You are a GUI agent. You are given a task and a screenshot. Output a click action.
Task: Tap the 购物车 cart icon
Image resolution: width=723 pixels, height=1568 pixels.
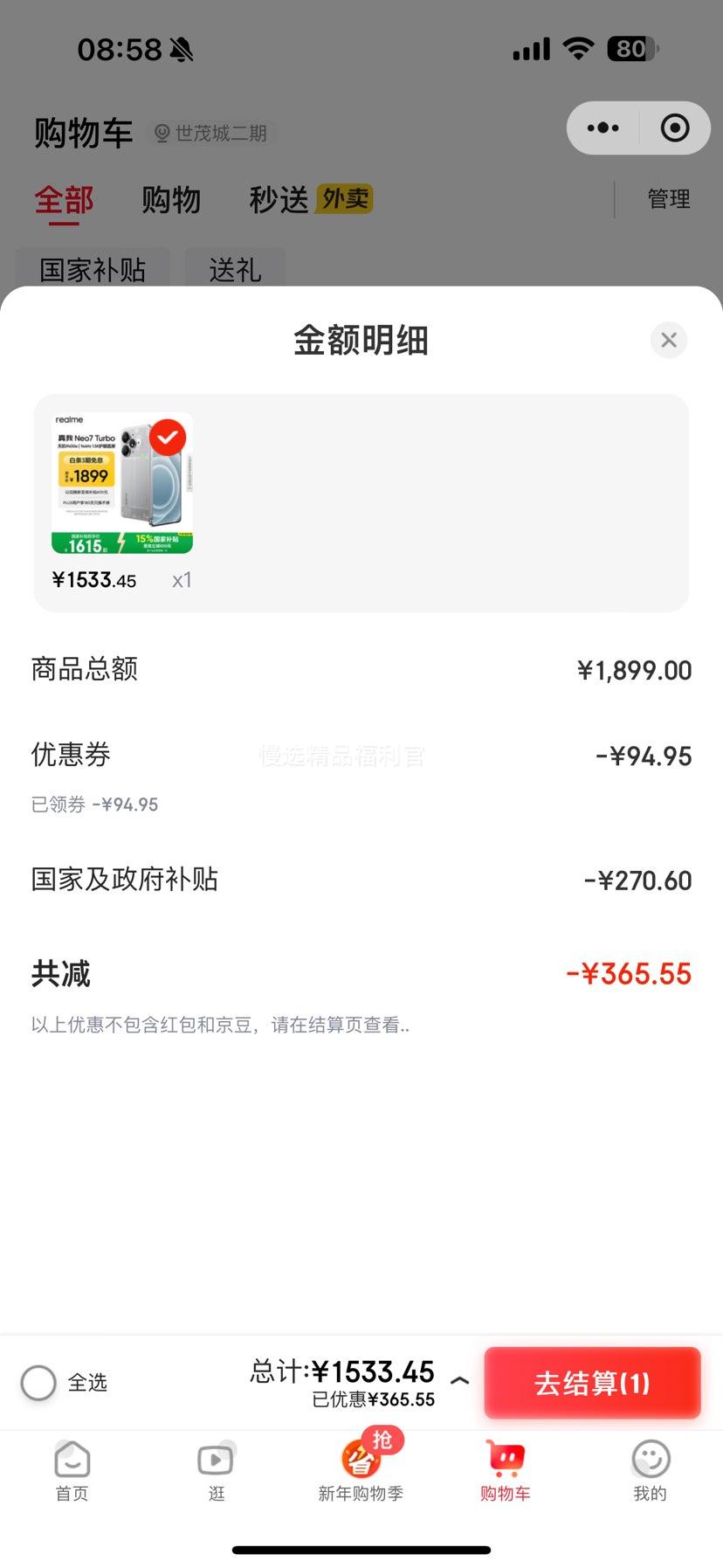coord(506,1459)
